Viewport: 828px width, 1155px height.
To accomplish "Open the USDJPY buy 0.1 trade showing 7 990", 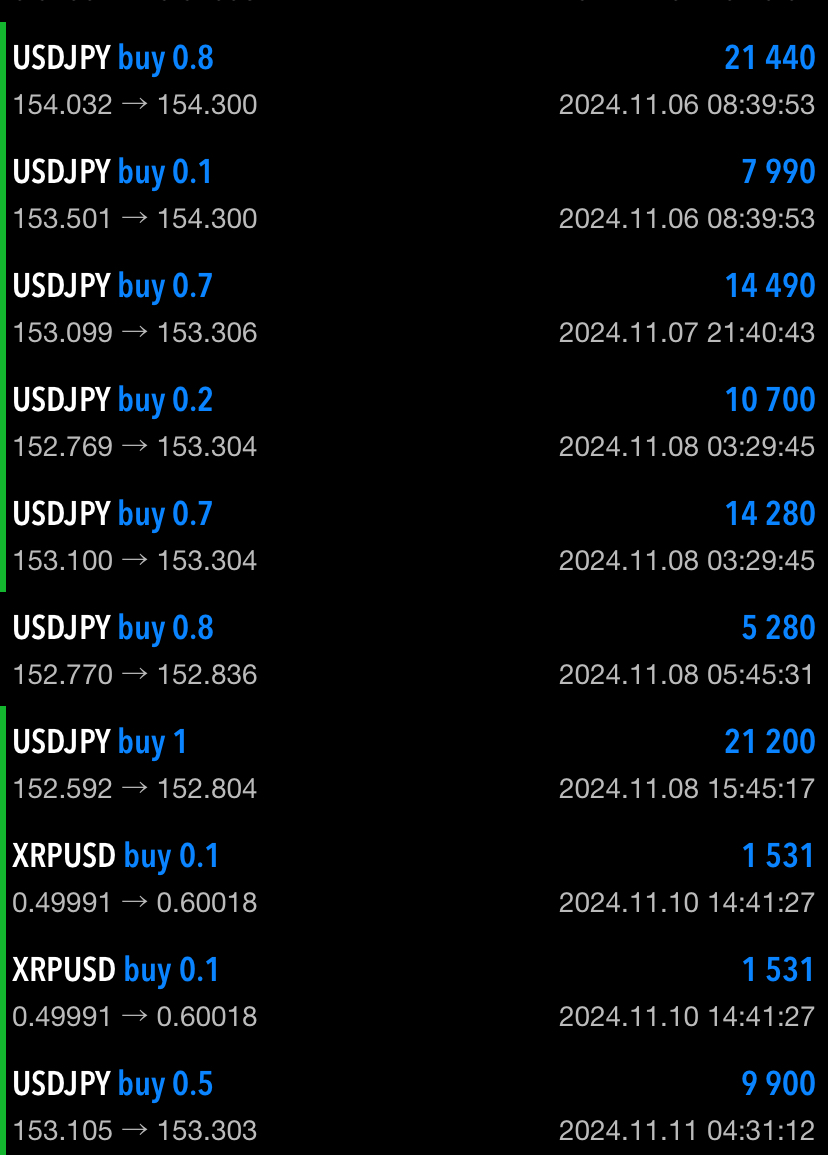I will click(x=414, y=194).
